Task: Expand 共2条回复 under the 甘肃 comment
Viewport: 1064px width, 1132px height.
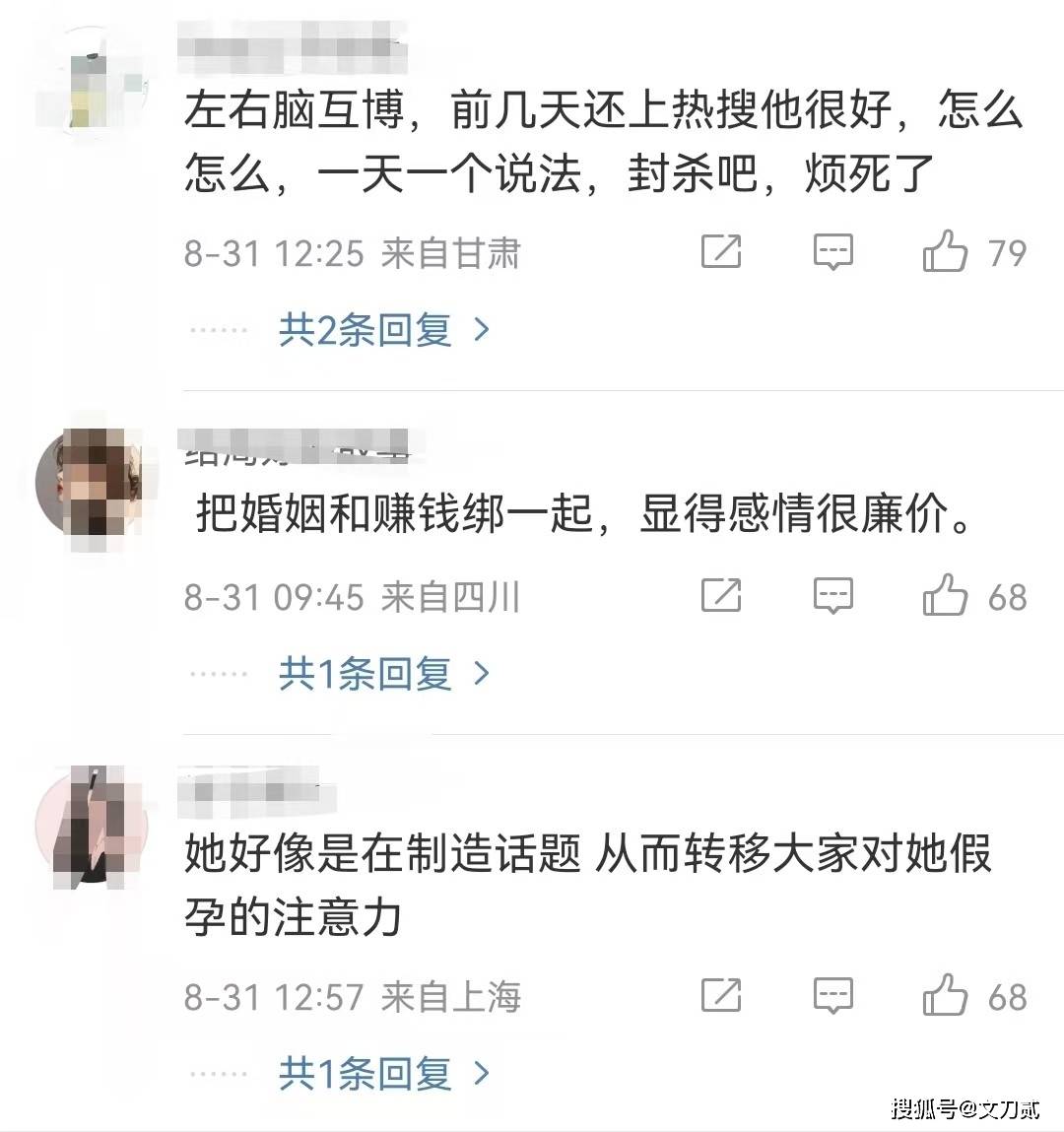Action: 384,330
